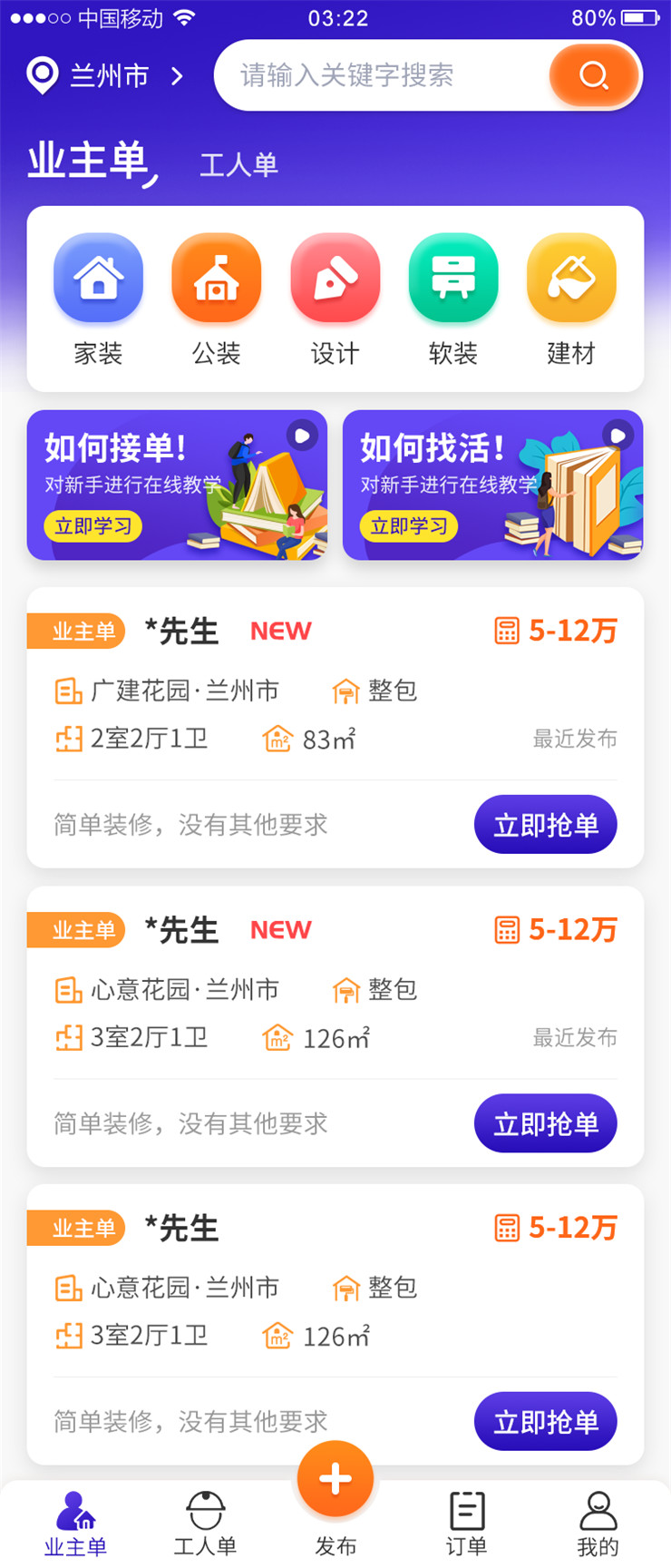The image size is (671, 1568).
Task: Tap 立即学习 on the 如何接单 banner
Action: (x=92, y=526)
